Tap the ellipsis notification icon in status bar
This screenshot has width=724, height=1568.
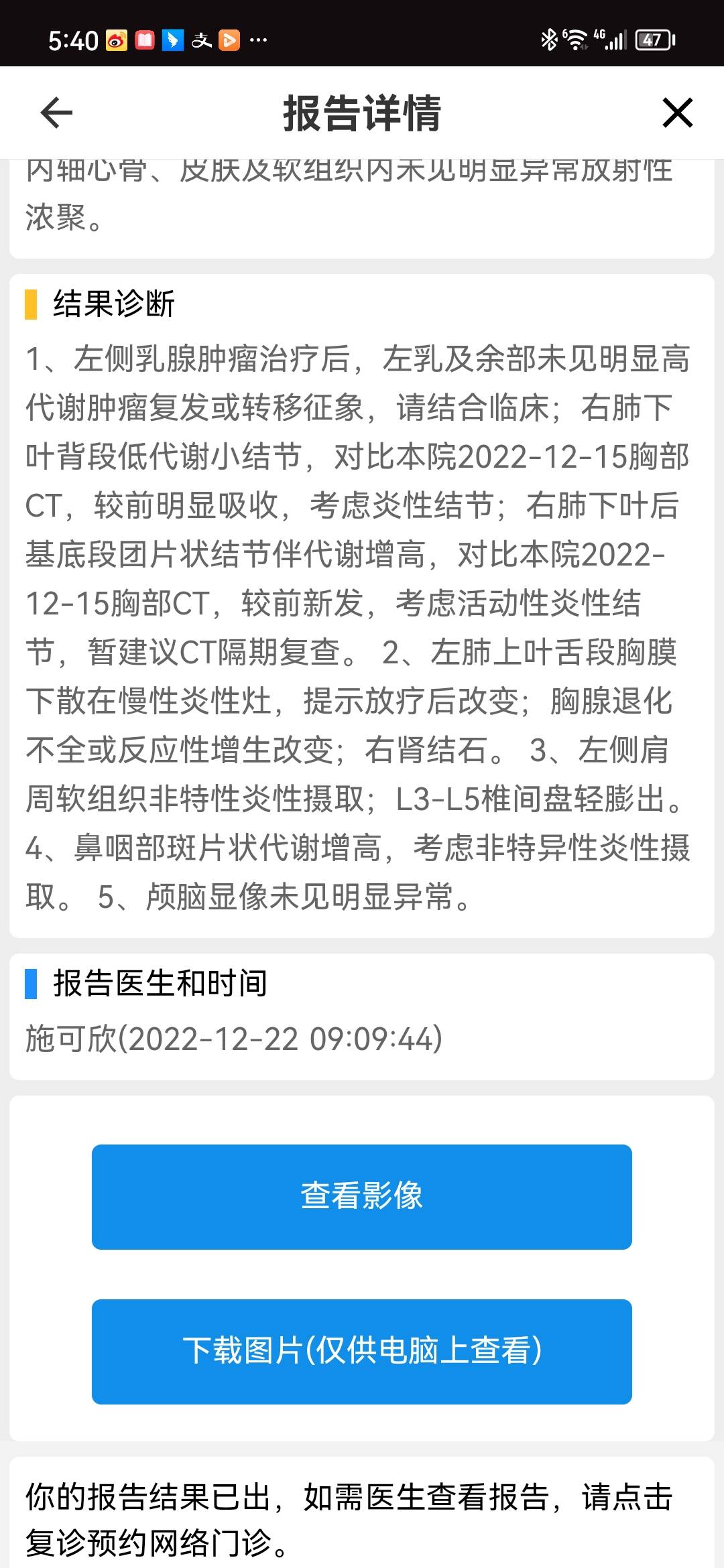257,40
